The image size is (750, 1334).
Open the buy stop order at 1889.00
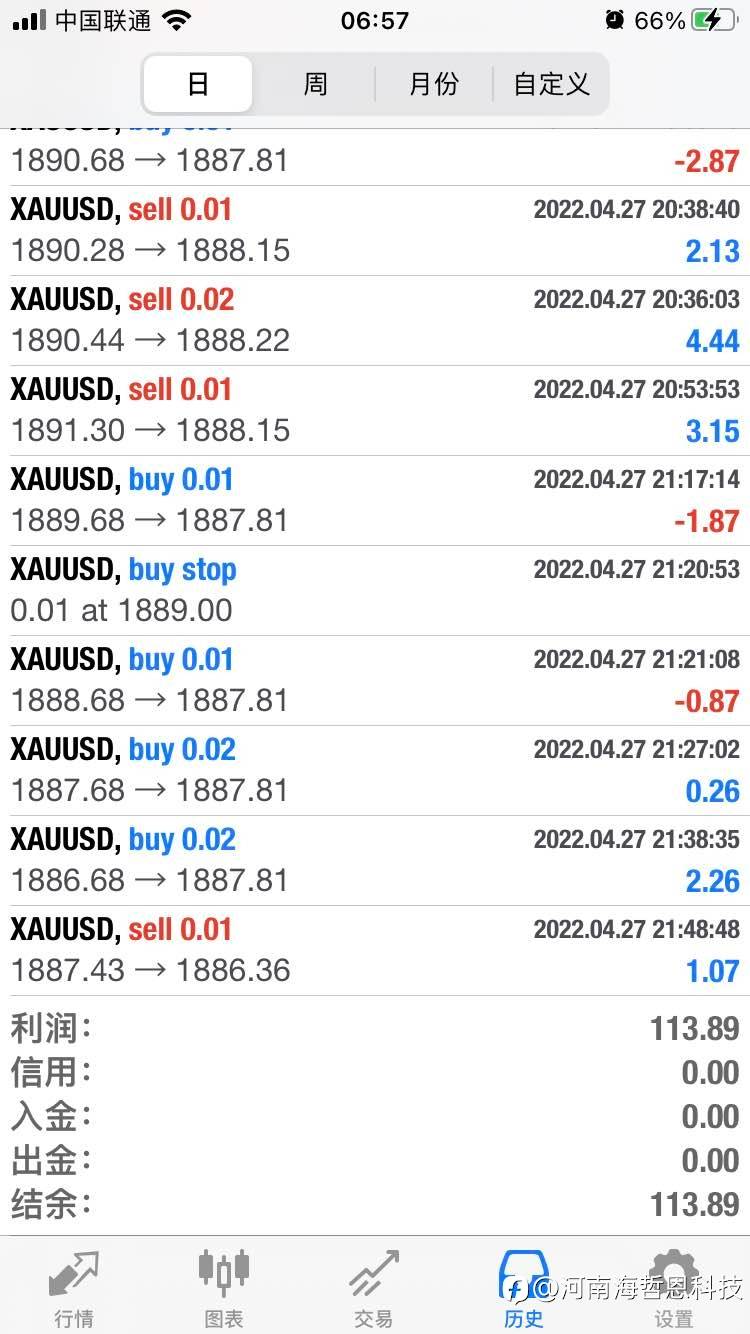click(x=375, y=591)
